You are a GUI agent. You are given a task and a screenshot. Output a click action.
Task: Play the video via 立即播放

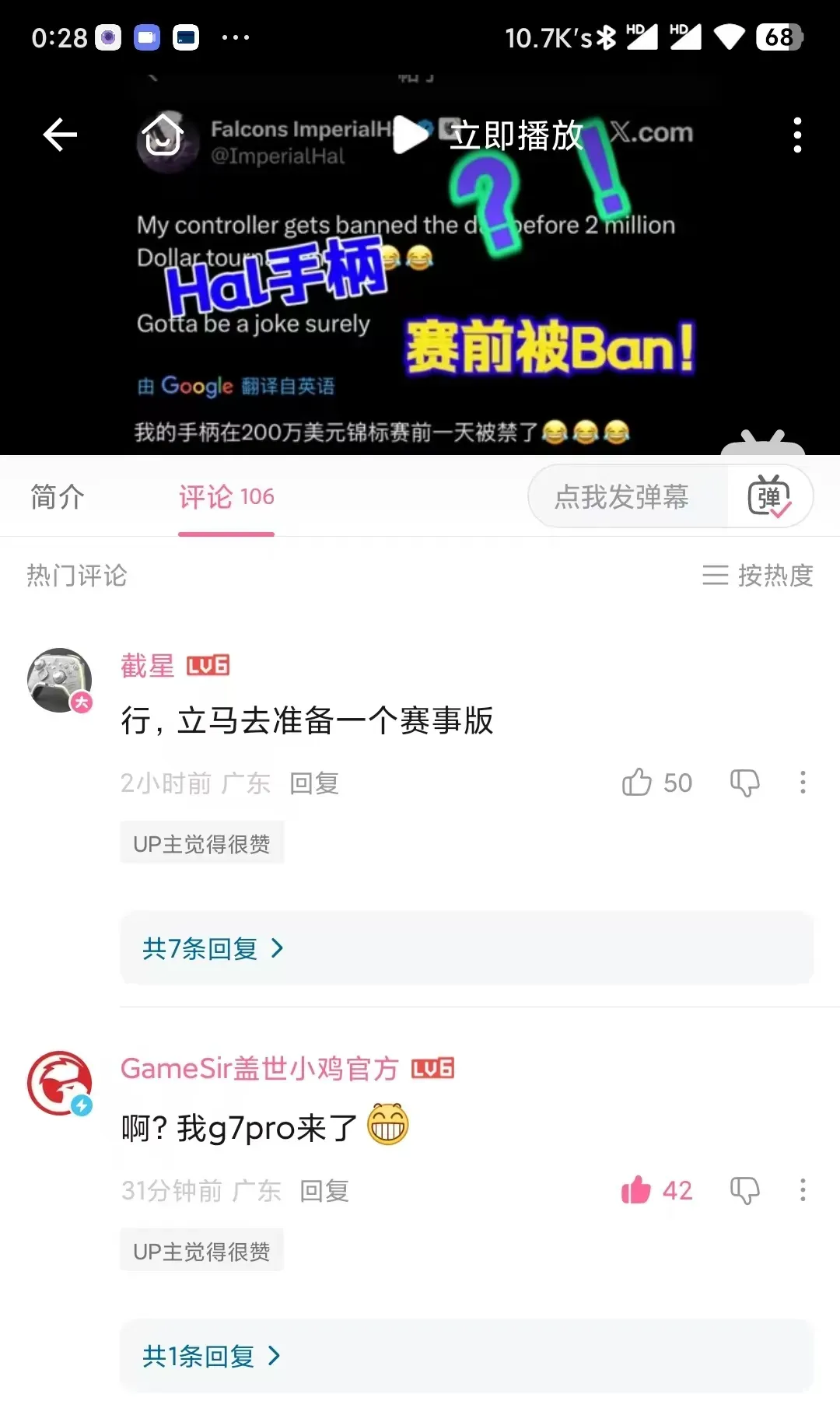click(x=488, y=135)
